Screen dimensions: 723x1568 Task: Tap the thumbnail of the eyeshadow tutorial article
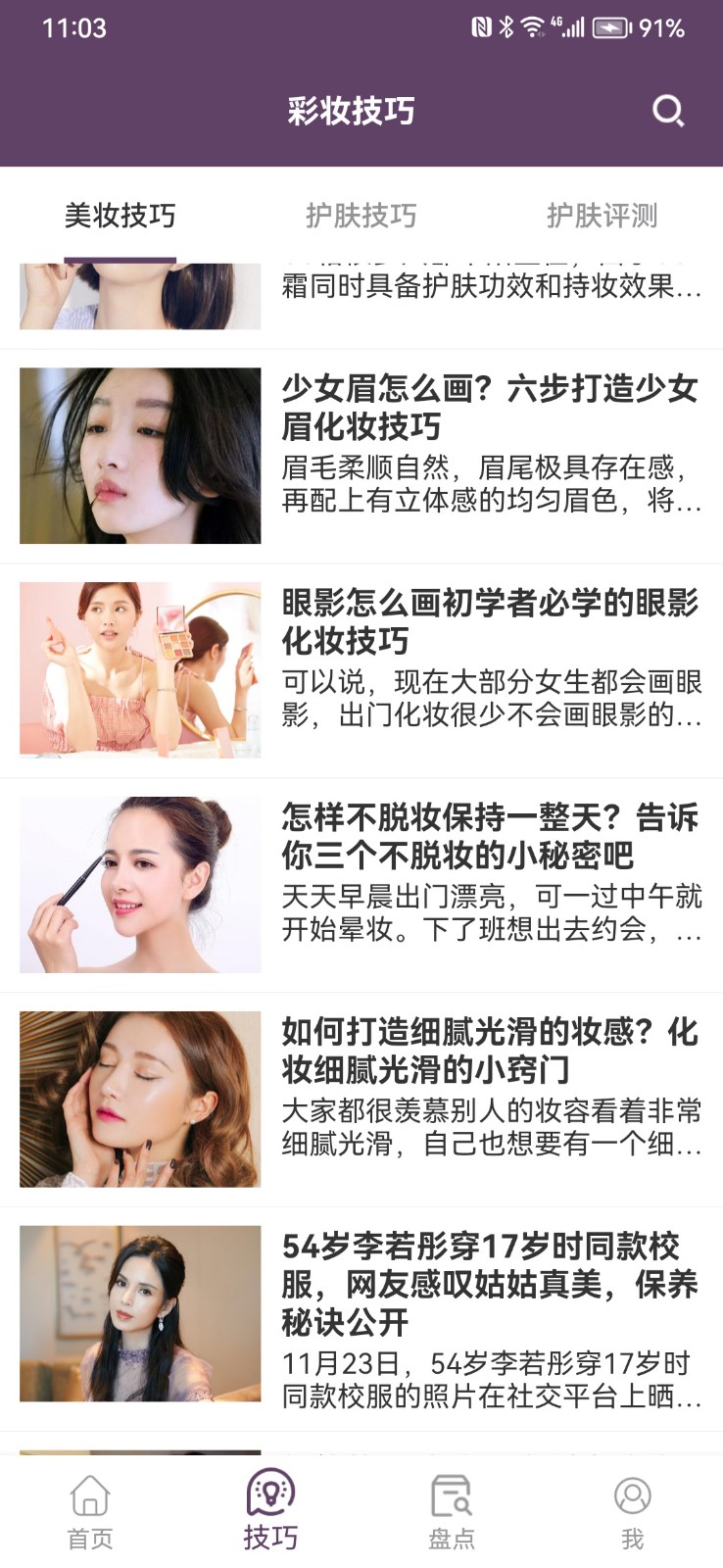(x=140, y=670)
